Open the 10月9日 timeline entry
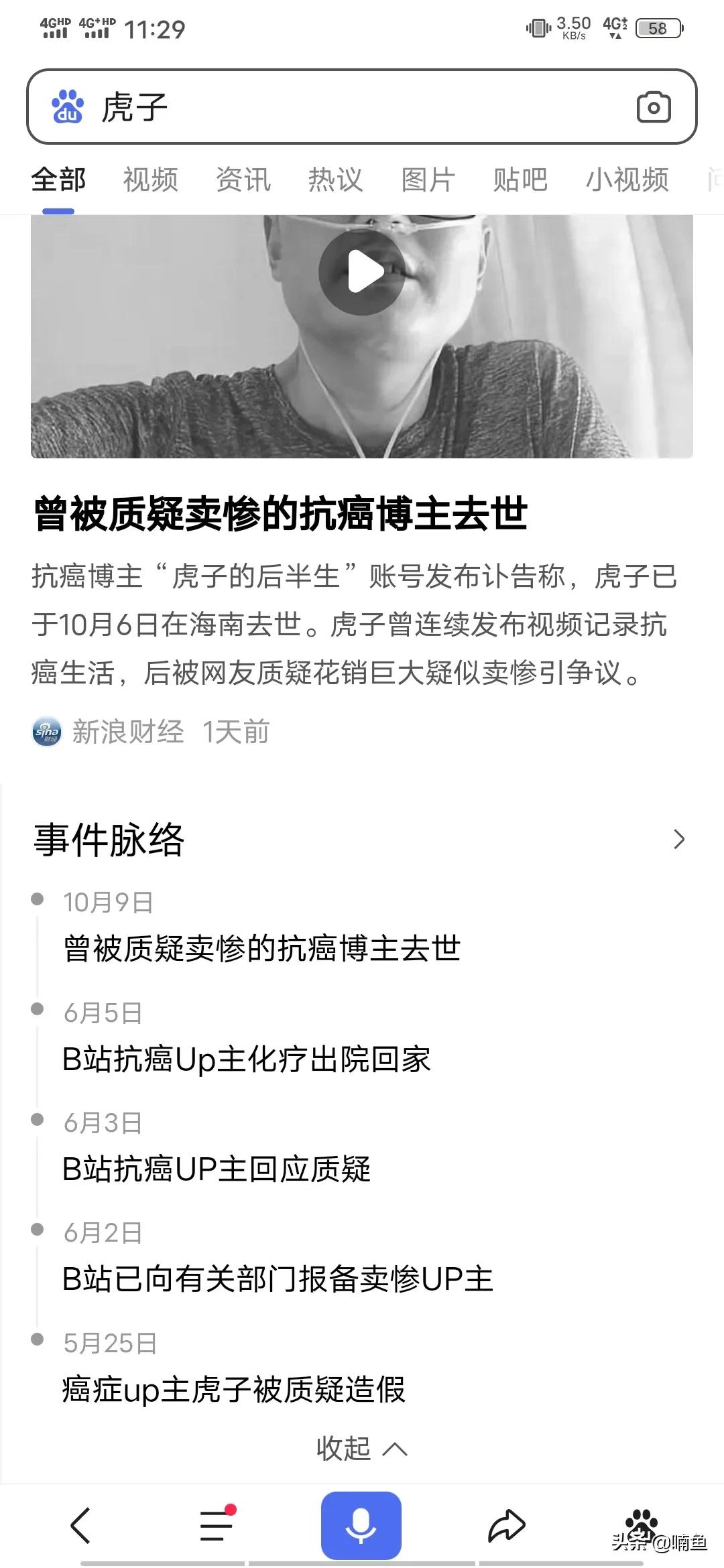 point(262,927)
